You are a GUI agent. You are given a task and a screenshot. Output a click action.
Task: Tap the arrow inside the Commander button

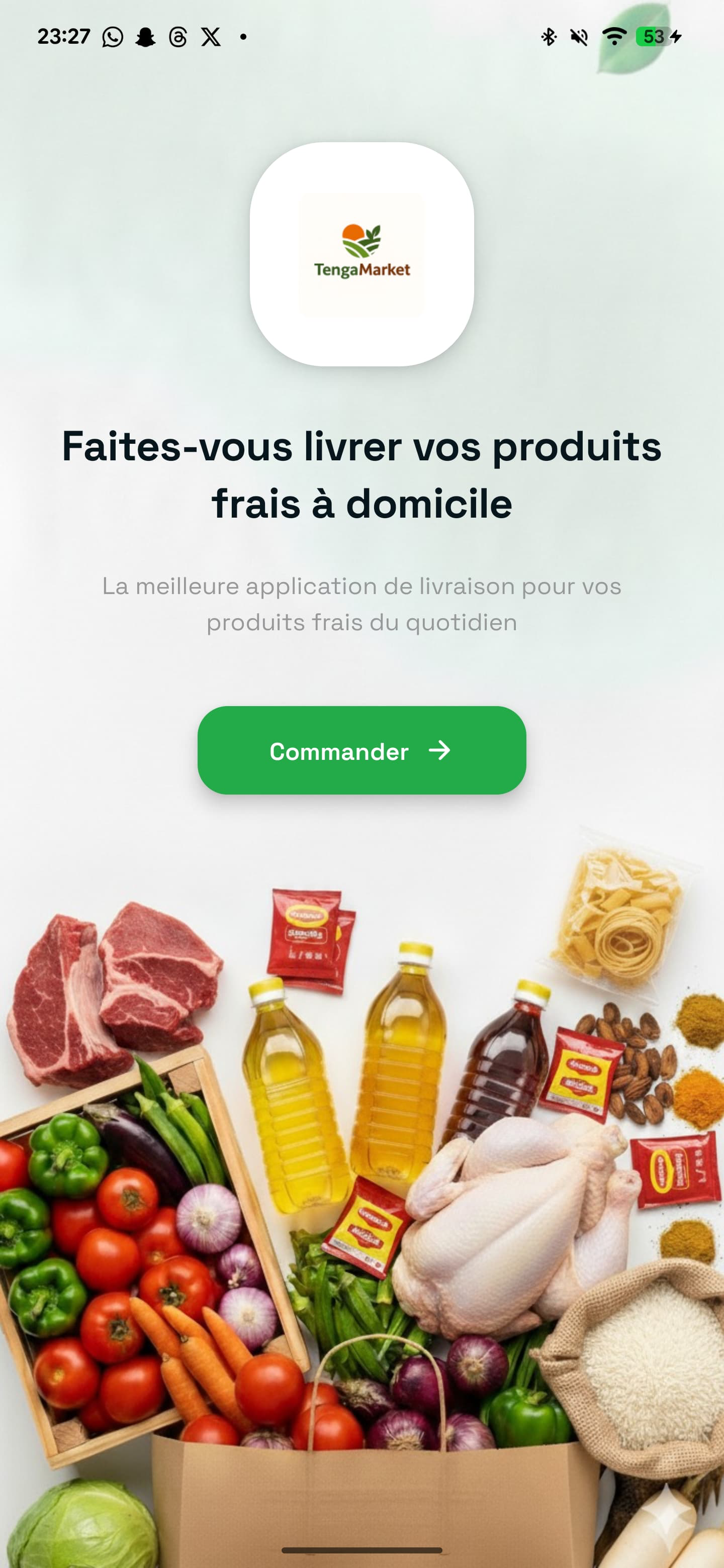(x=440, y=752)
